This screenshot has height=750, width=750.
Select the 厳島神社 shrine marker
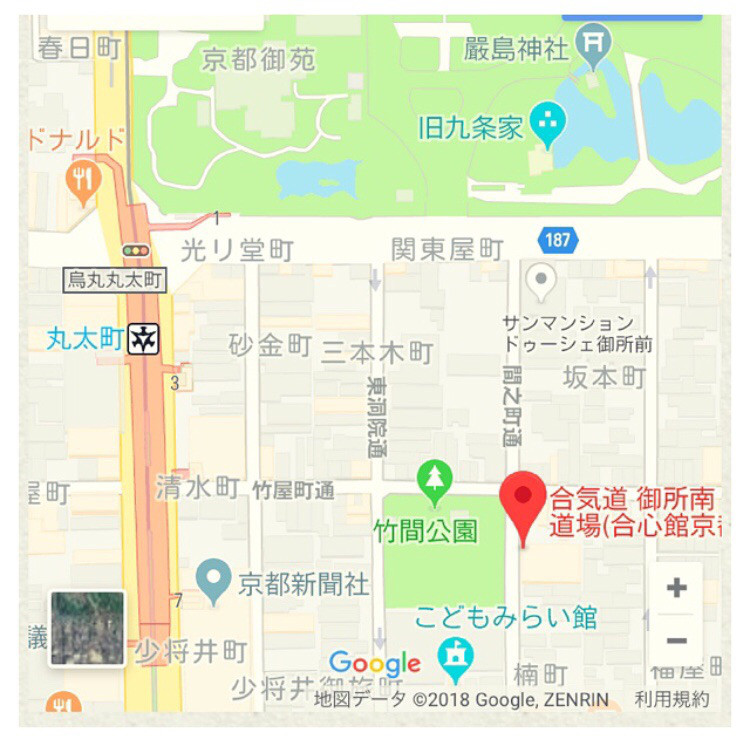pos(596,43)
